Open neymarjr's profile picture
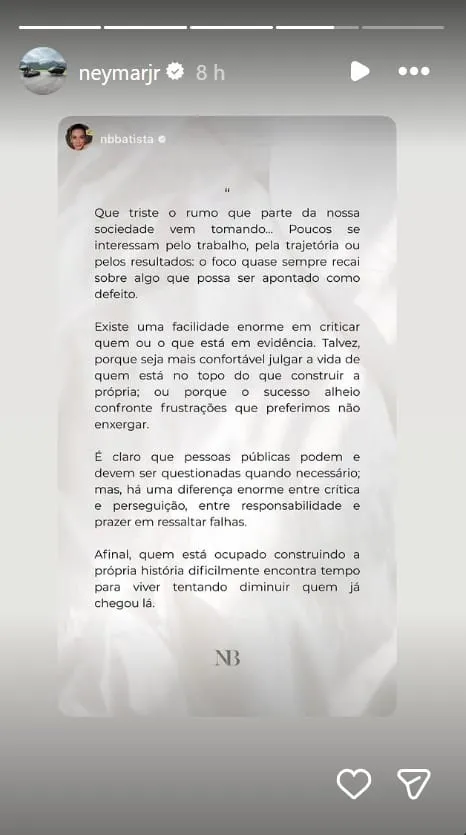466x835 pixels. click(43, 71)
